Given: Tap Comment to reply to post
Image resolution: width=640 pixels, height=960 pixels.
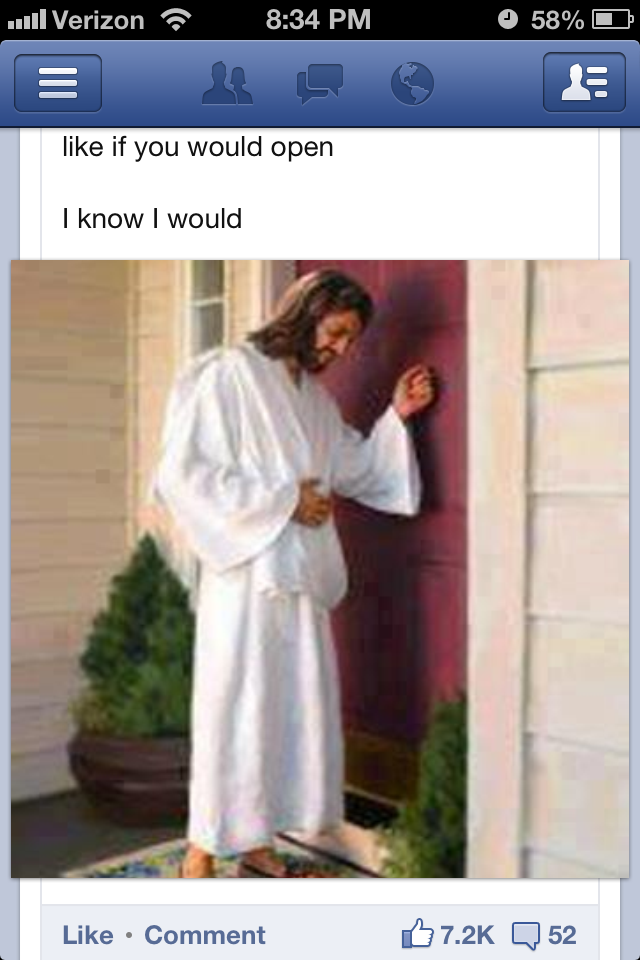Looking at the screenshot, I should point(205,935).
